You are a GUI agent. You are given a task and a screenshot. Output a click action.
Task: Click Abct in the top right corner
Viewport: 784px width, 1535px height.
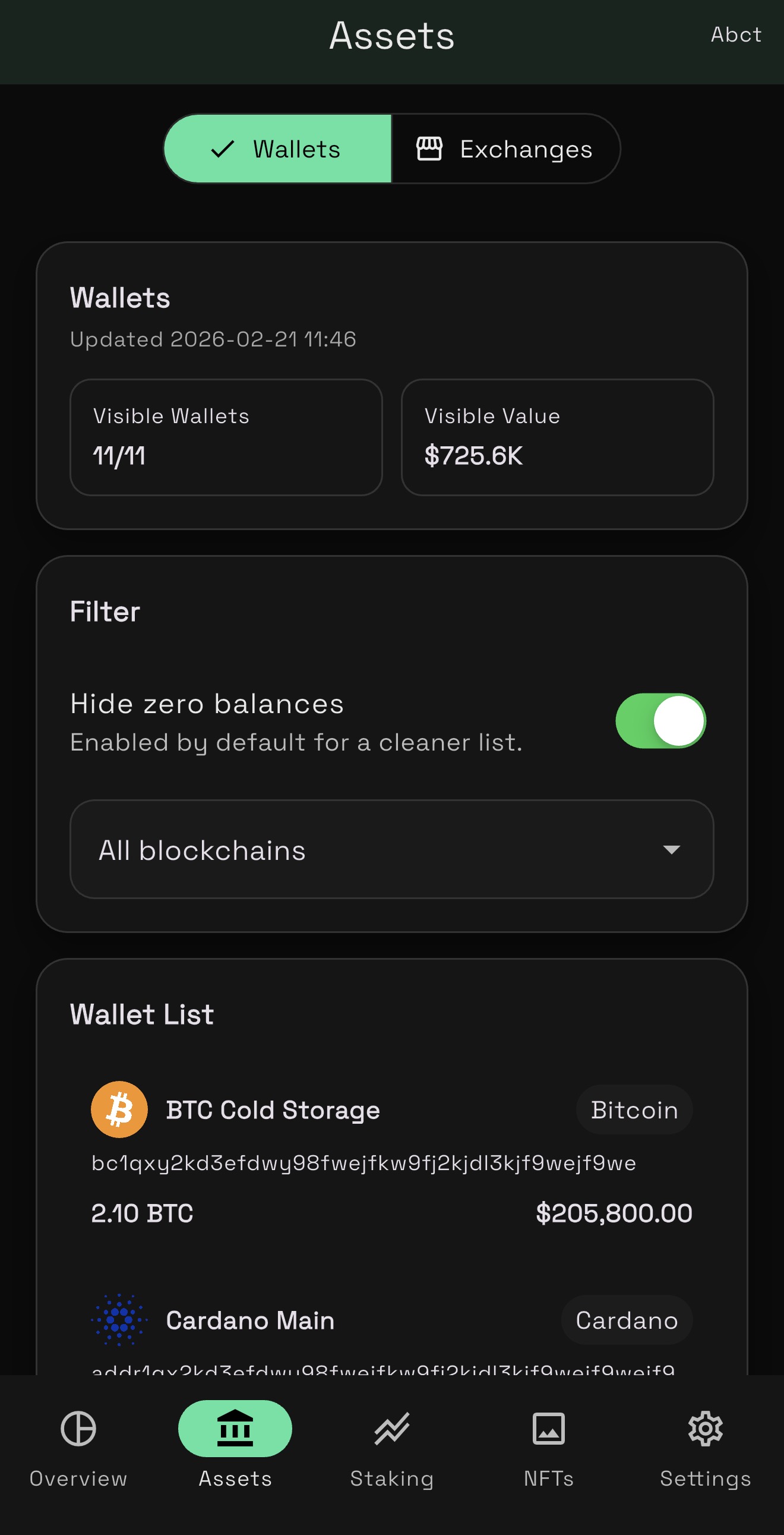[736, 34]
